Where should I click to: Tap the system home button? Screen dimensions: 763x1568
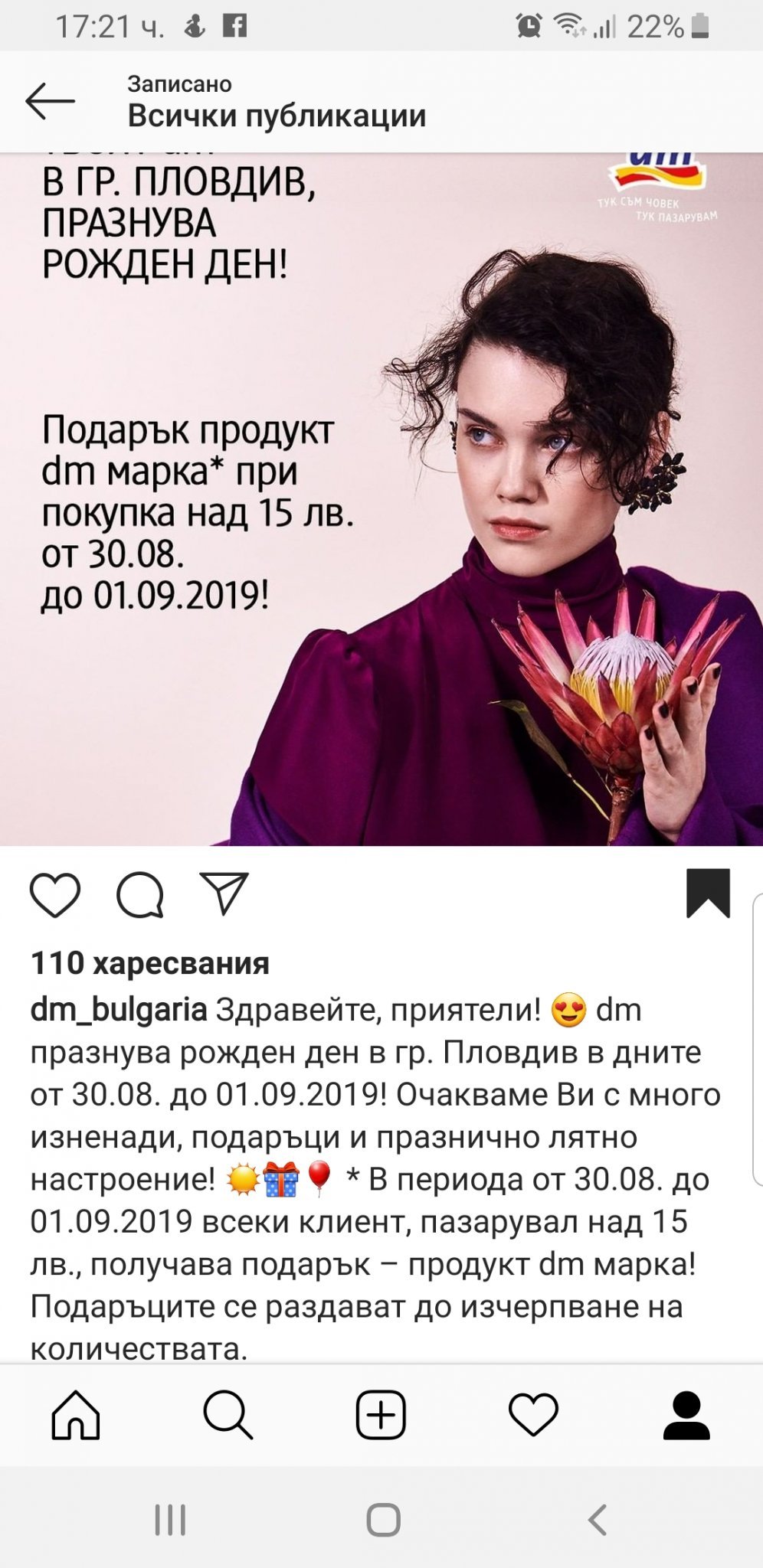point(383,1520)
